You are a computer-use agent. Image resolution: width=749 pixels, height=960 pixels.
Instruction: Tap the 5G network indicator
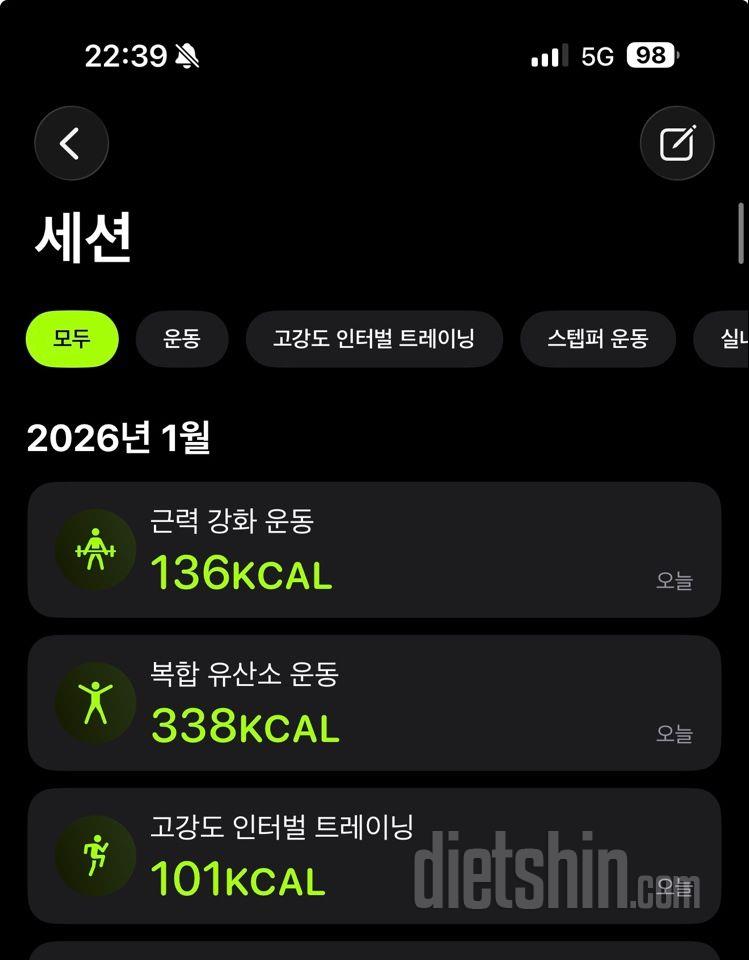click(597, 56)
